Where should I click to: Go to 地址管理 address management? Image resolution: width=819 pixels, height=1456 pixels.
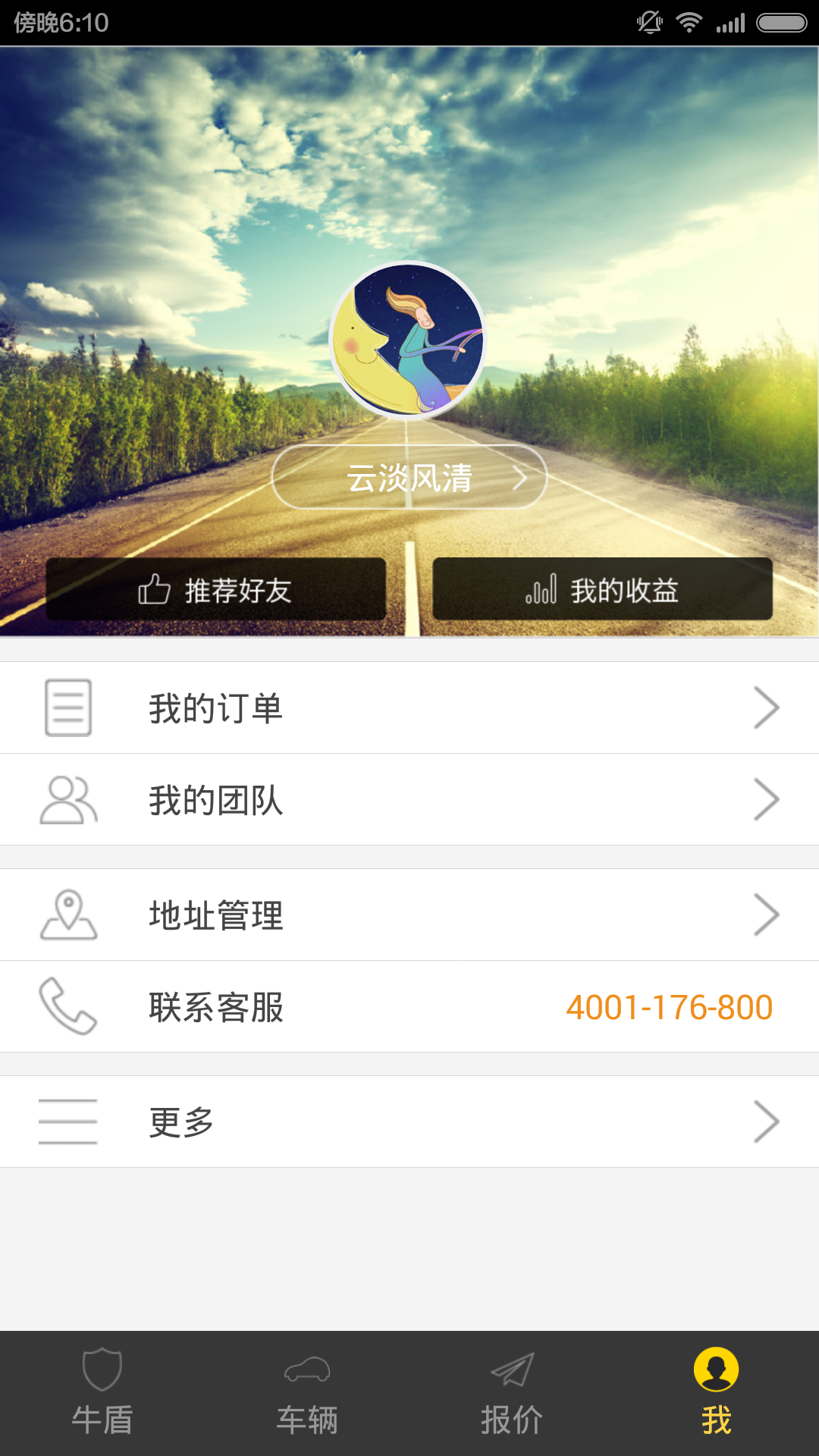pos(409,915)
